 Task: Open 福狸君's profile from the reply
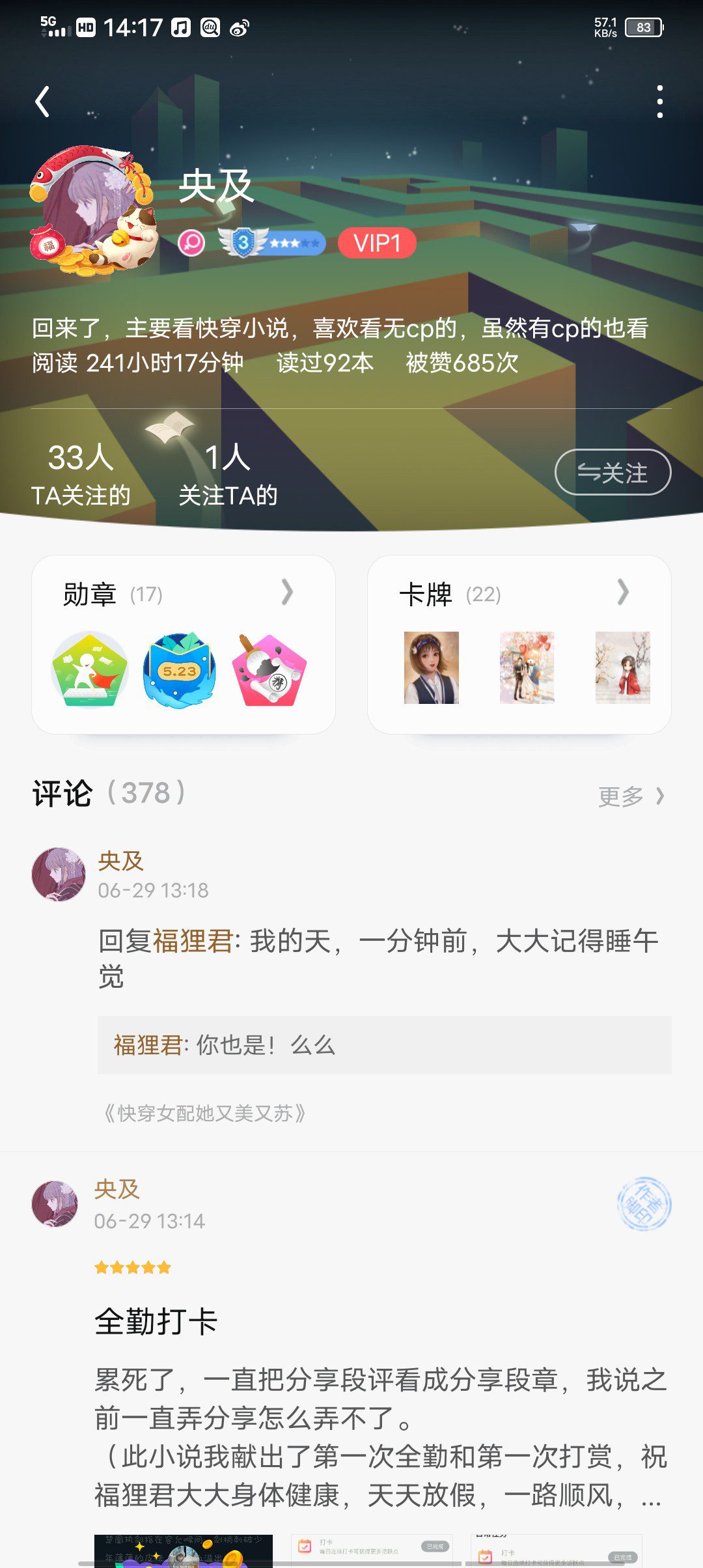click(x=193, y=941)
